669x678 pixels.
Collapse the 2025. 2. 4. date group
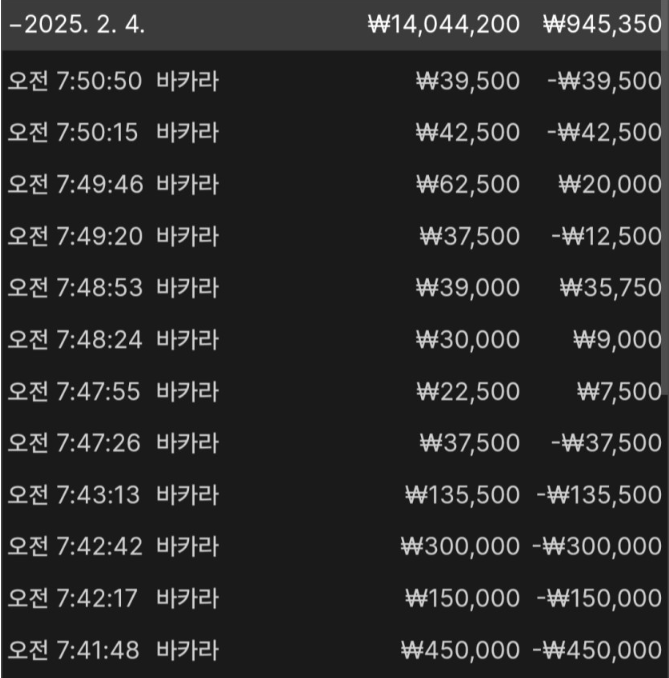77,24
